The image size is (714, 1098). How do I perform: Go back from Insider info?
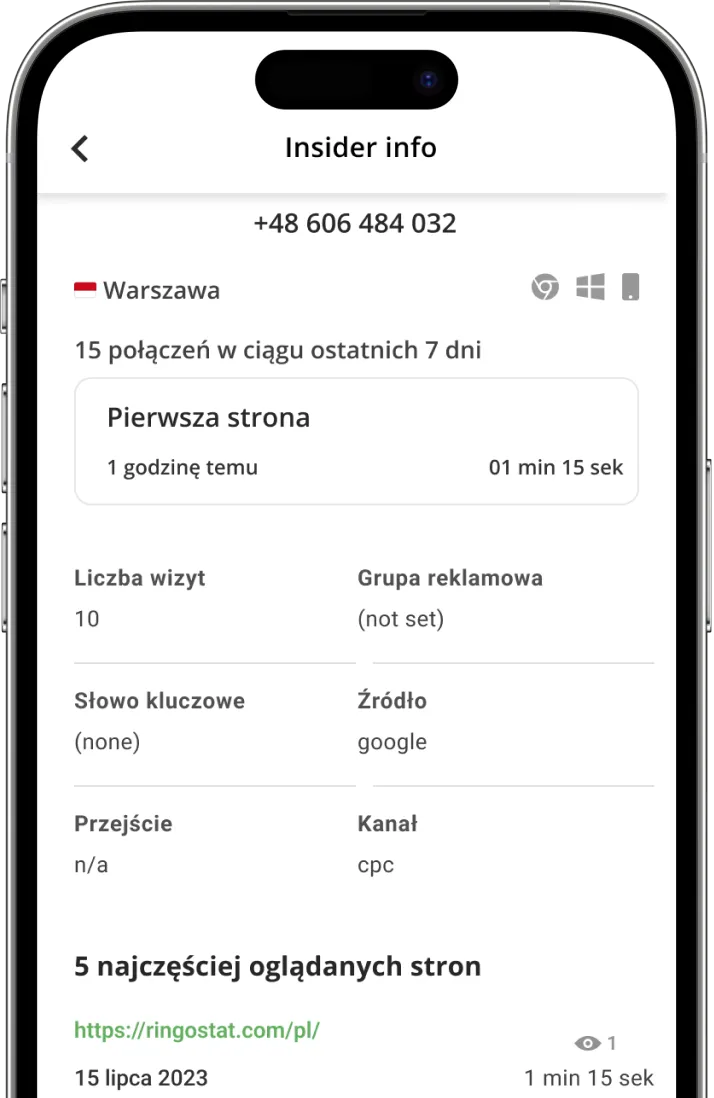[x=80, y=148]
